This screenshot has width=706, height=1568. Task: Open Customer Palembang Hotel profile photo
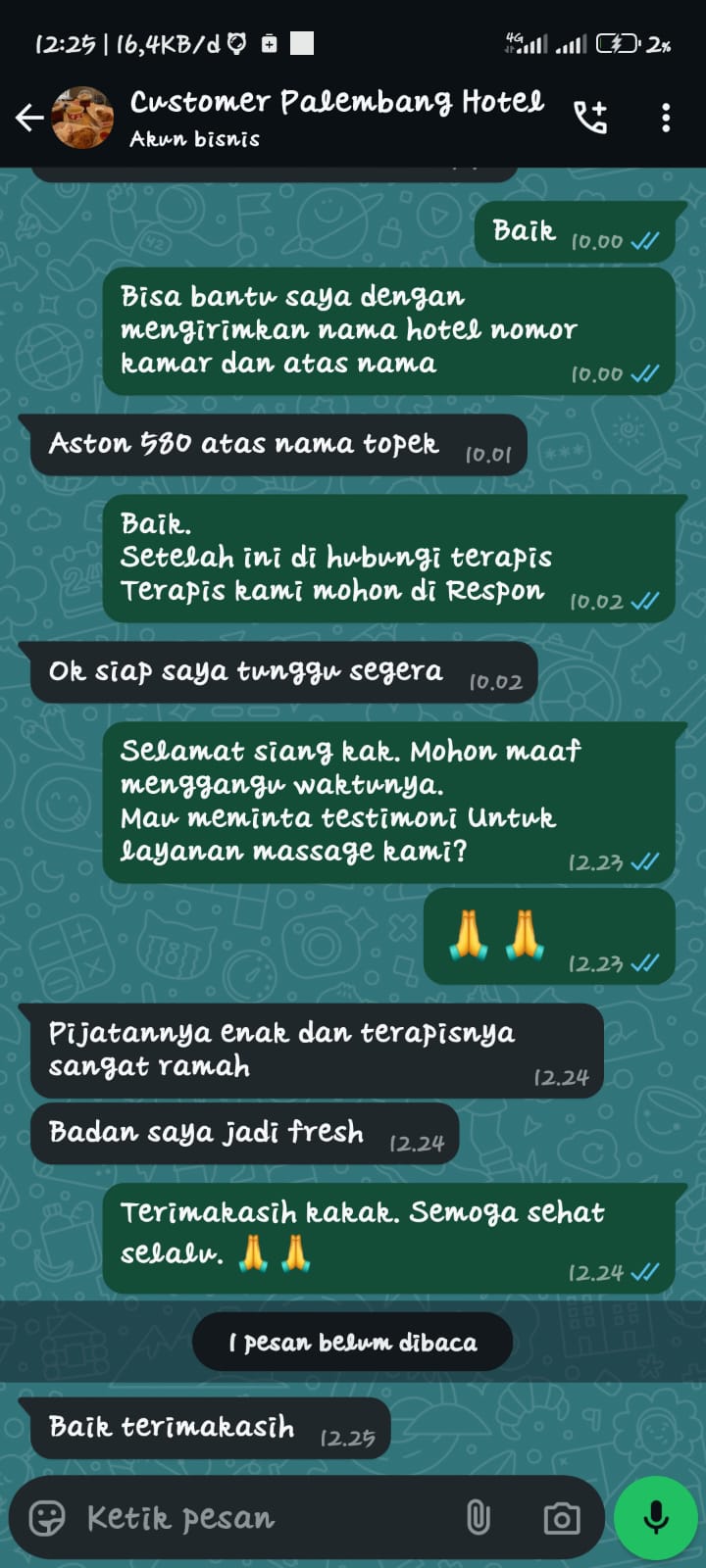pyautogui.click(x=82, y=118)
